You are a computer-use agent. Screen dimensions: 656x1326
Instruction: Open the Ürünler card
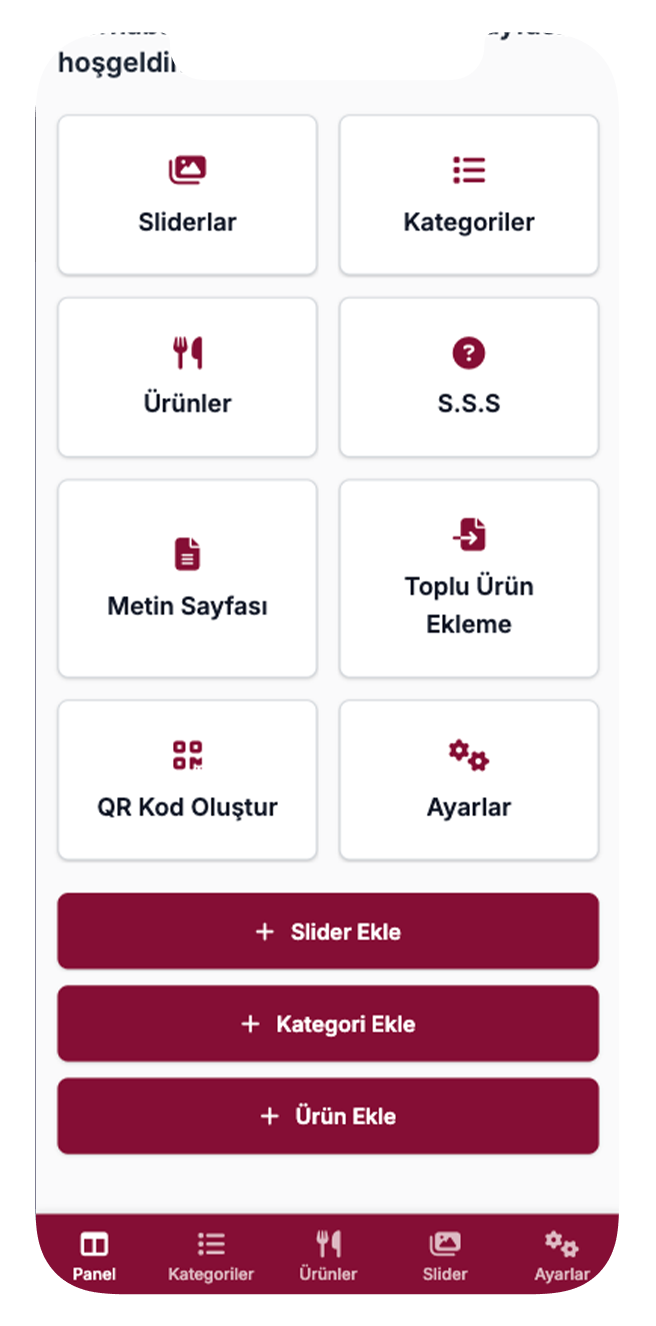click(187, 377)
